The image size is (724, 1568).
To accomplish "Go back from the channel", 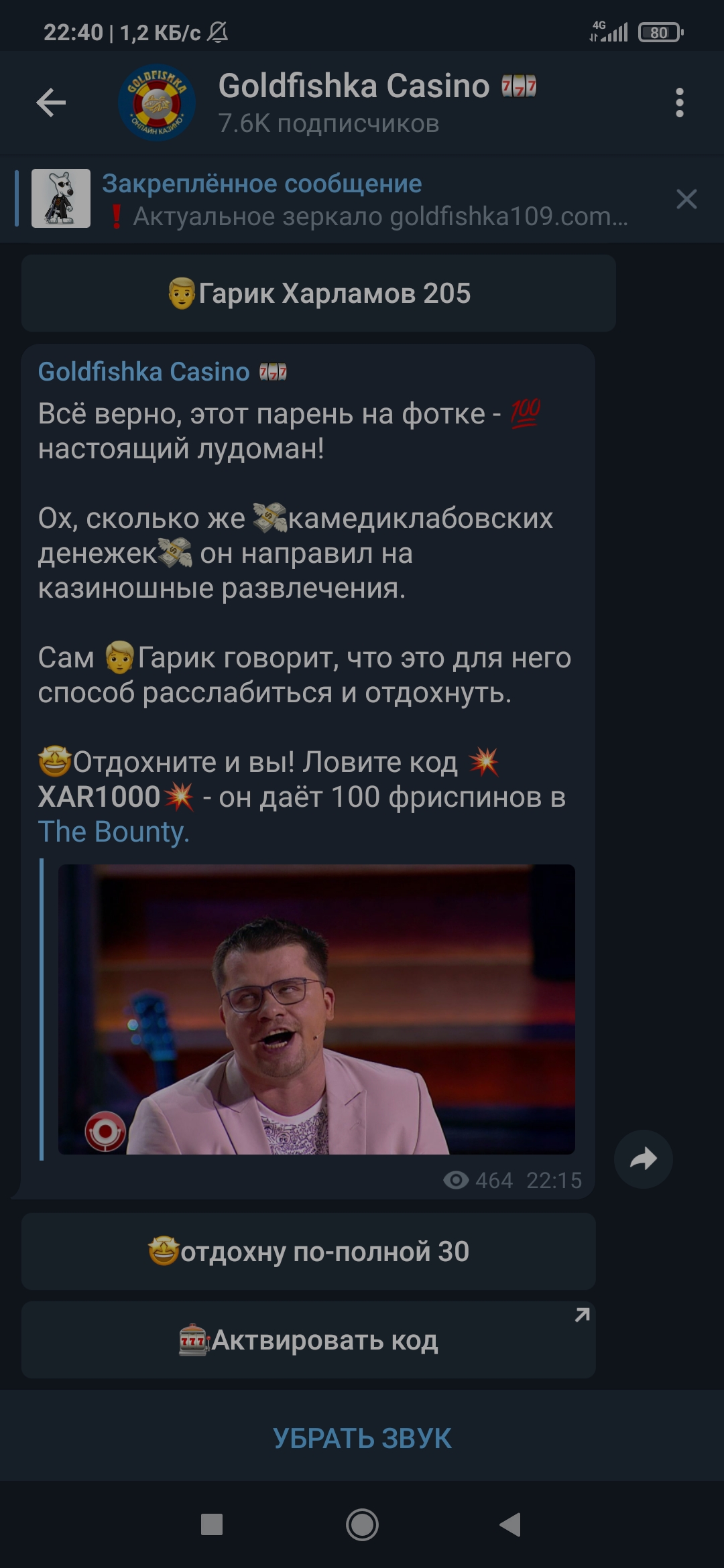I will (x=51, y=103).
